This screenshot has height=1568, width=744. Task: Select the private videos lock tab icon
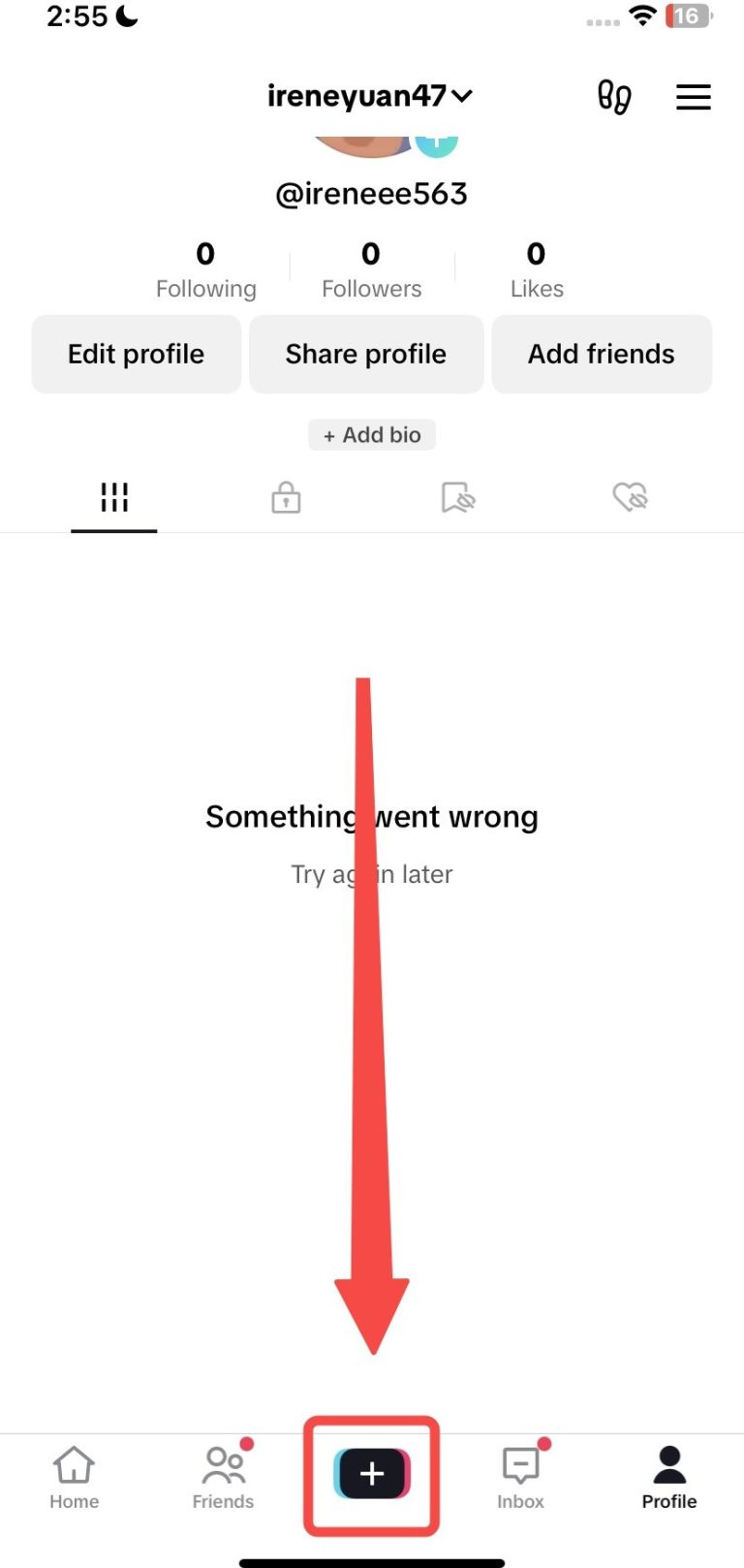point(285,497)
